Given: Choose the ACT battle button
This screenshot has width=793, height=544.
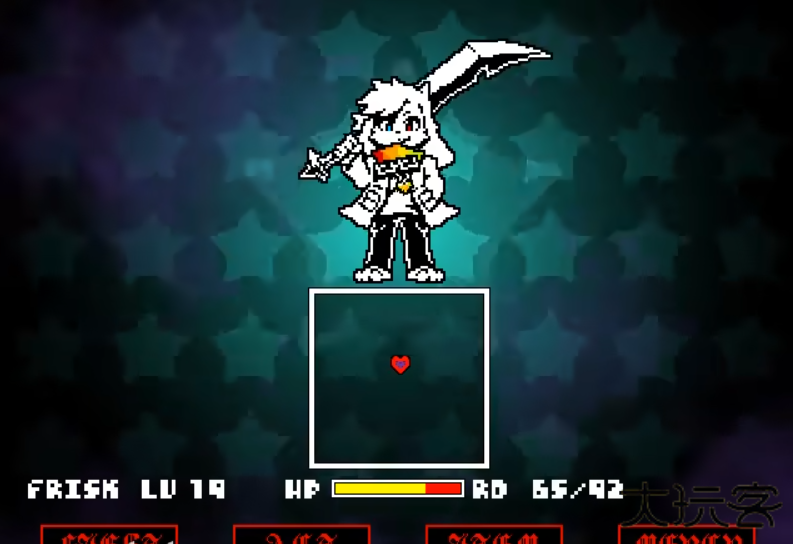Looking at the screenshot, I should tap(301, 535).
